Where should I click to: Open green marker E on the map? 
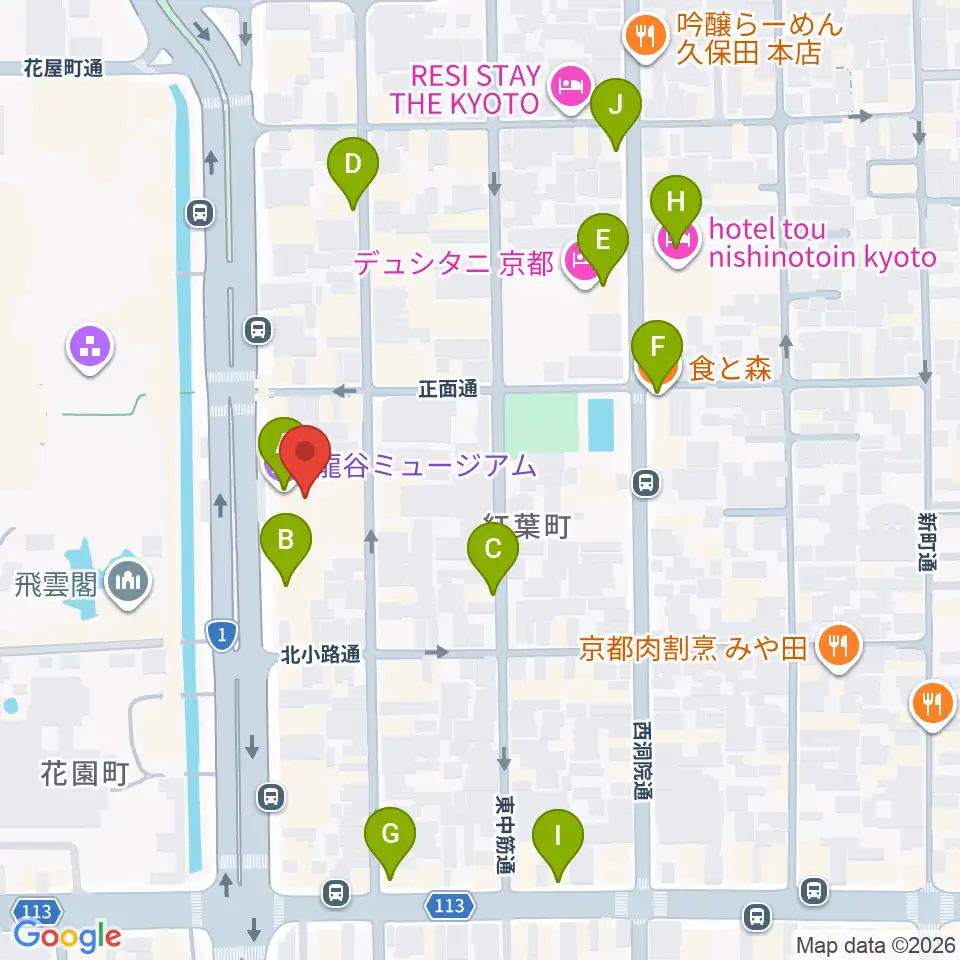coord(603,249)
